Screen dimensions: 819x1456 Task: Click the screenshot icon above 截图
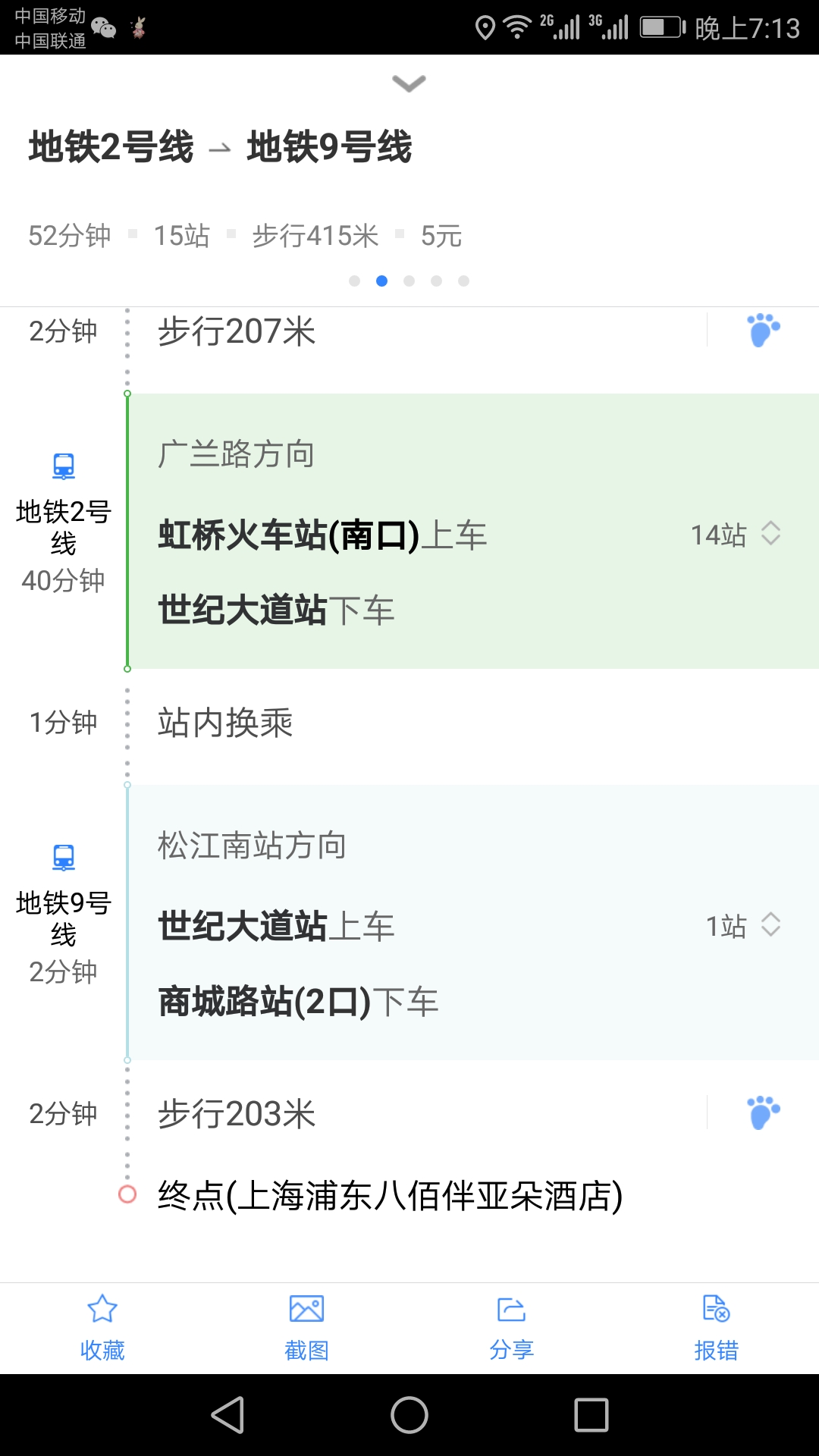pos(307,1309)
